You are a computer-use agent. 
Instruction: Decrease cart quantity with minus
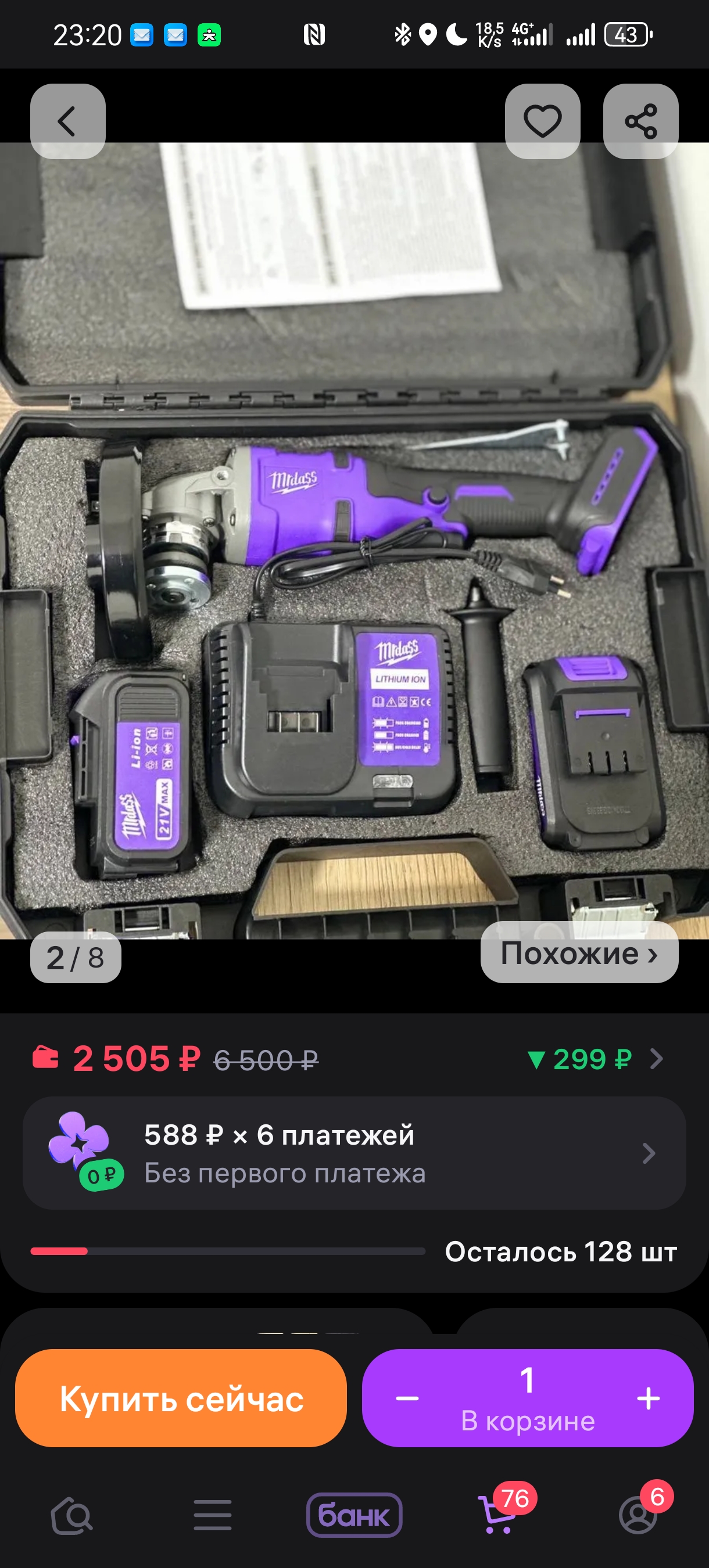coord(407,1398)
